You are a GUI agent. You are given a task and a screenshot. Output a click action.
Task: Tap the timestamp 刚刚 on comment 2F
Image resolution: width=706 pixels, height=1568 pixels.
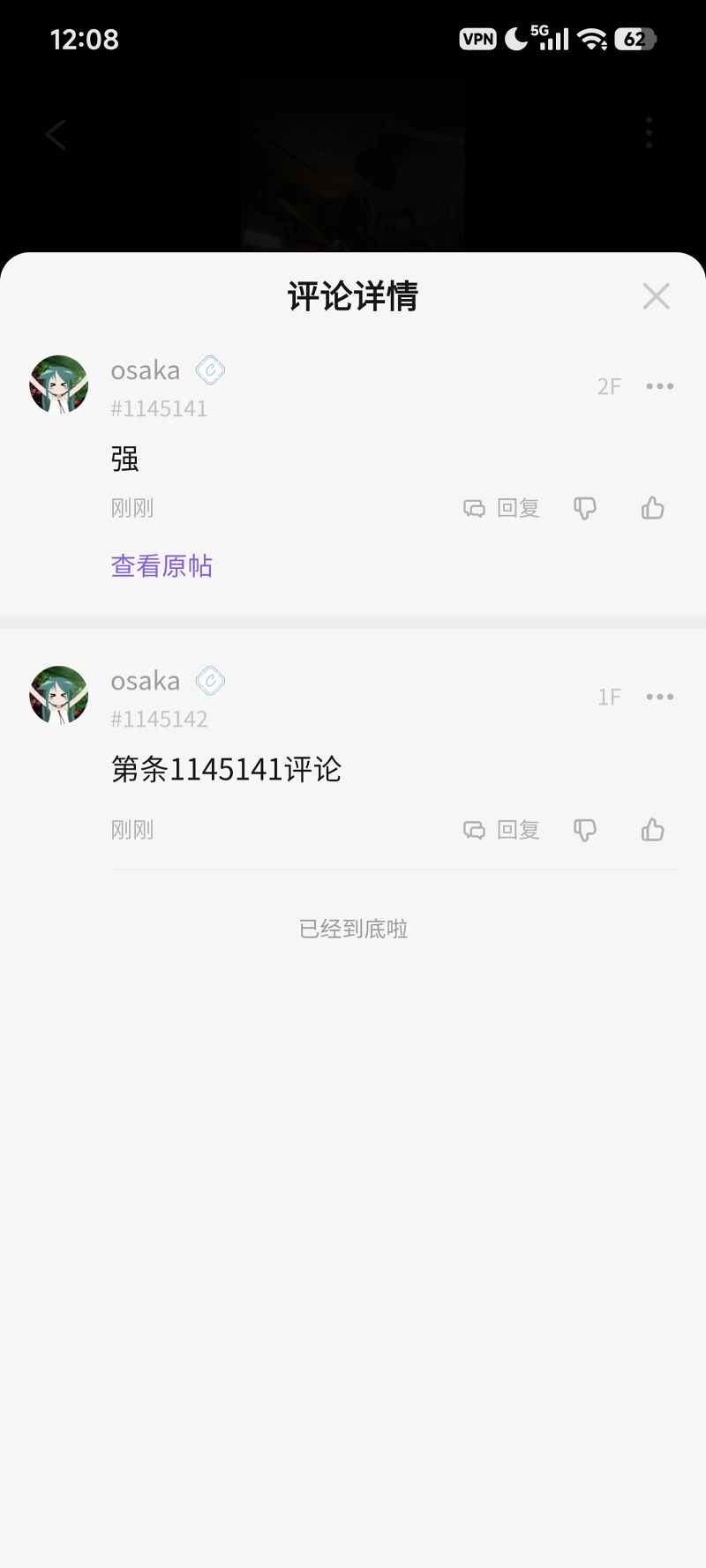(x=132, y=508)
